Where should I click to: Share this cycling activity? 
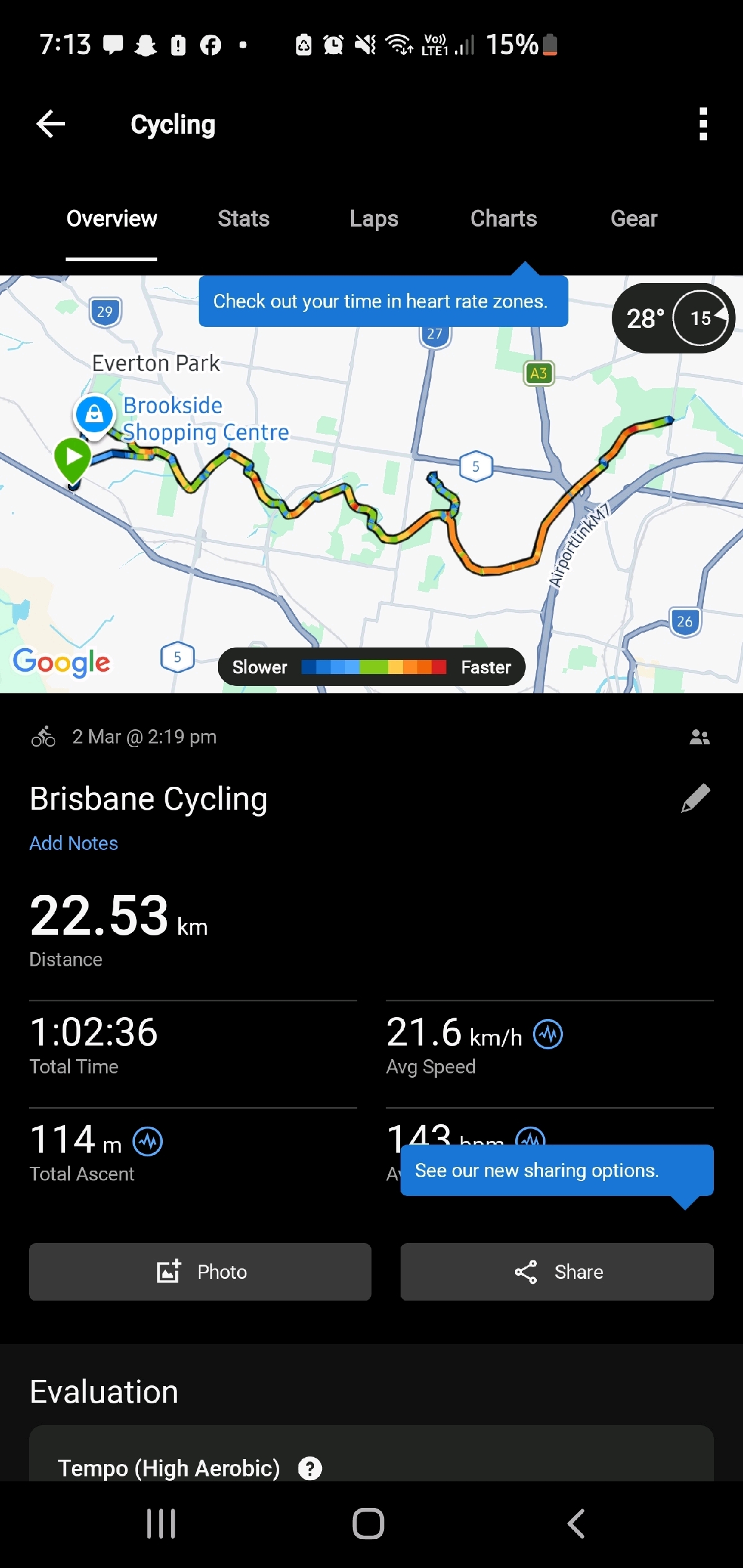[x=557, y=1271]
